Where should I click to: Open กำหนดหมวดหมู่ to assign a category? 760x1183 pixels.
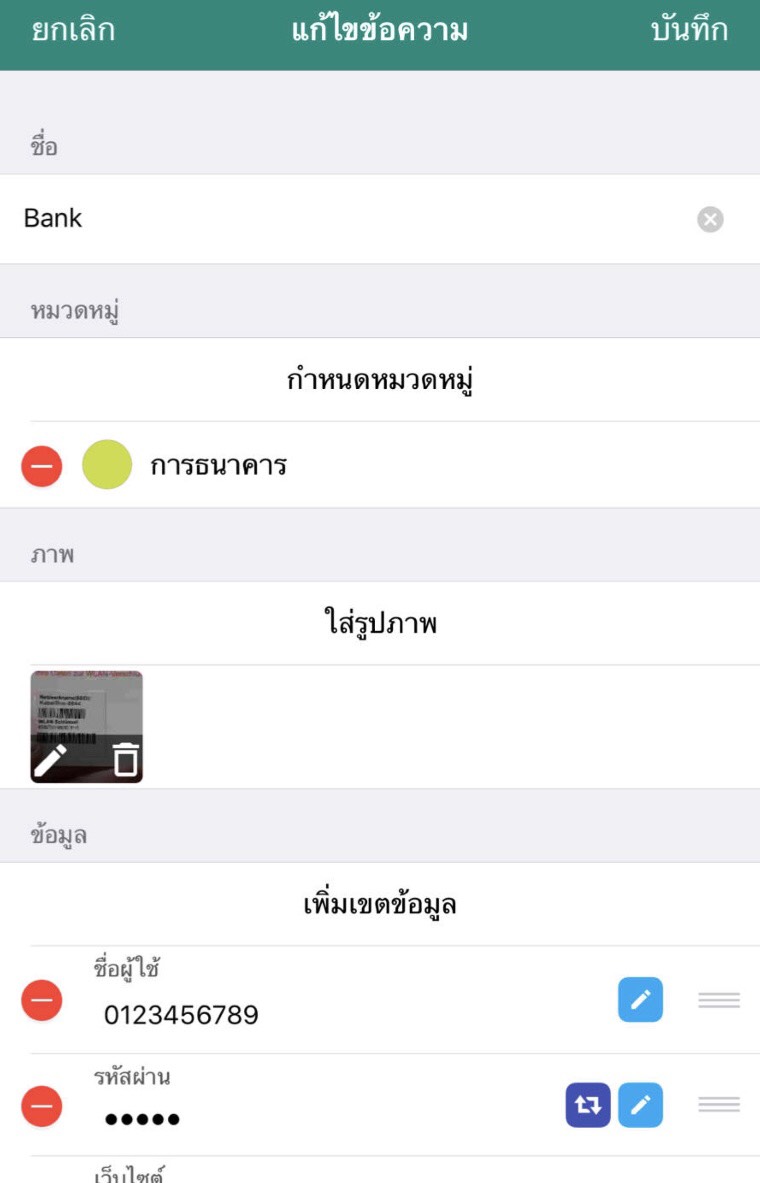pos(380,380)
